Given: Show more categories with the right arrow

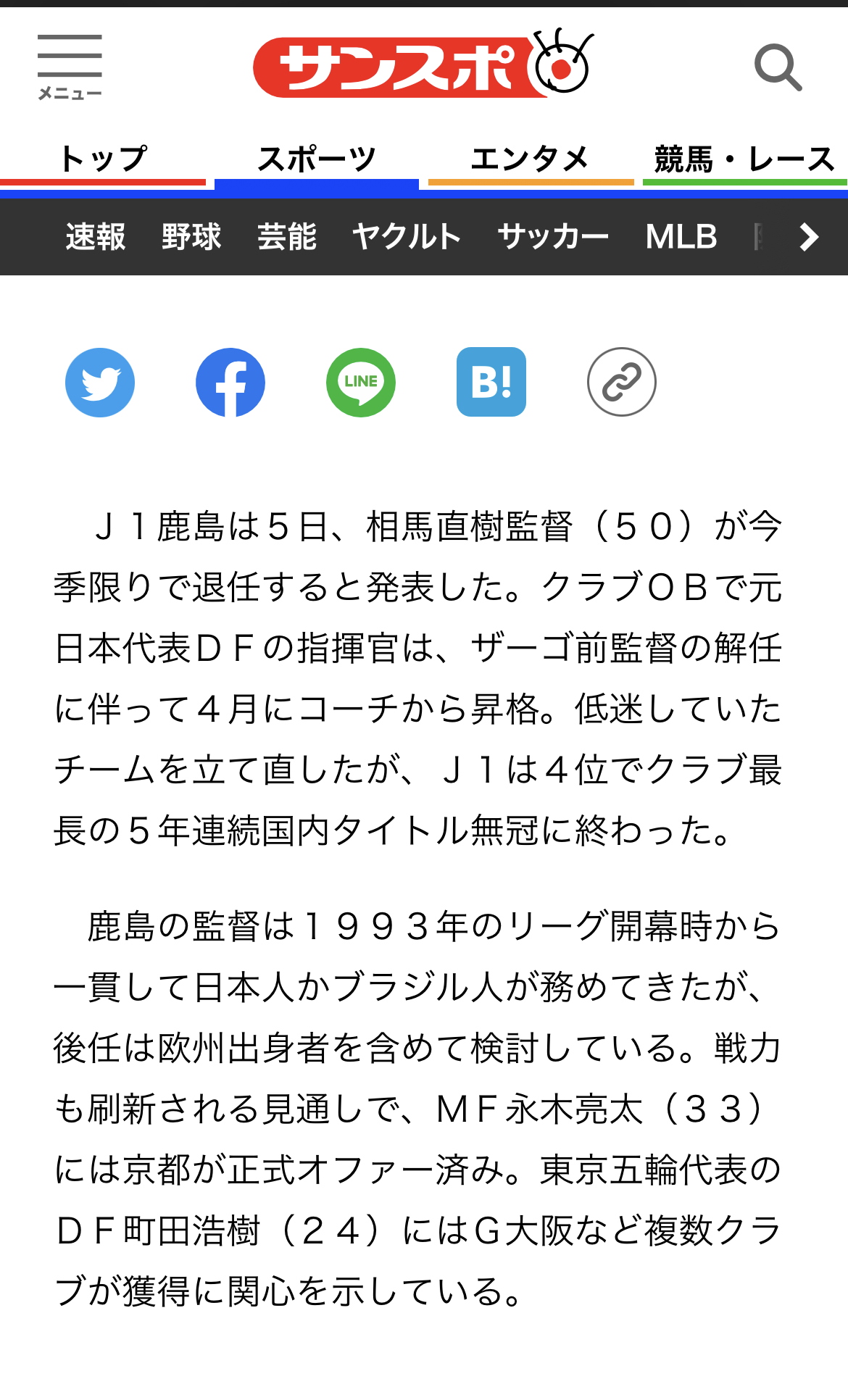Looking at the screenshot, I should (x=808, y=237).
